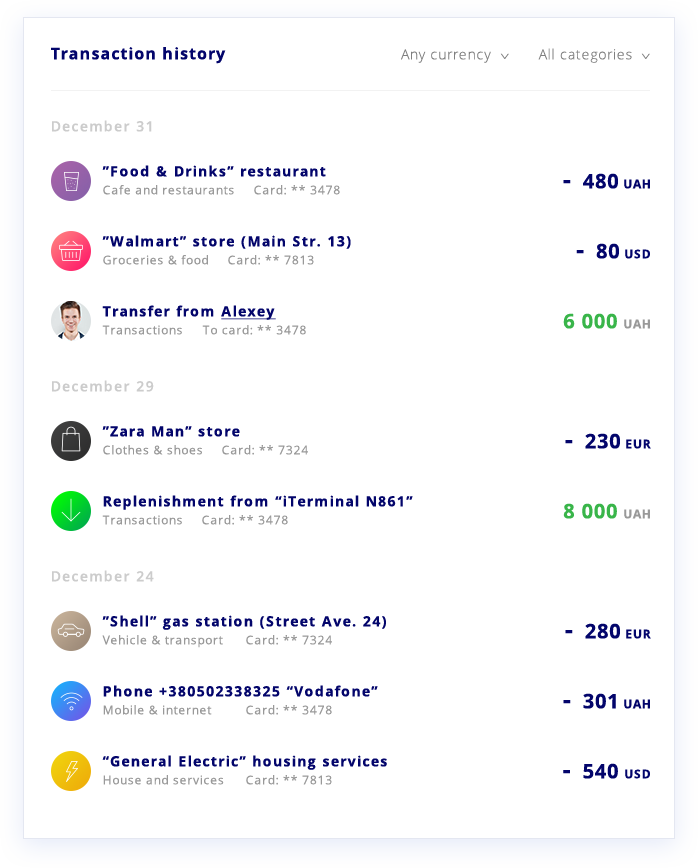
Task: View the "Shell" gas station transaction
Action: pos(244,622)
